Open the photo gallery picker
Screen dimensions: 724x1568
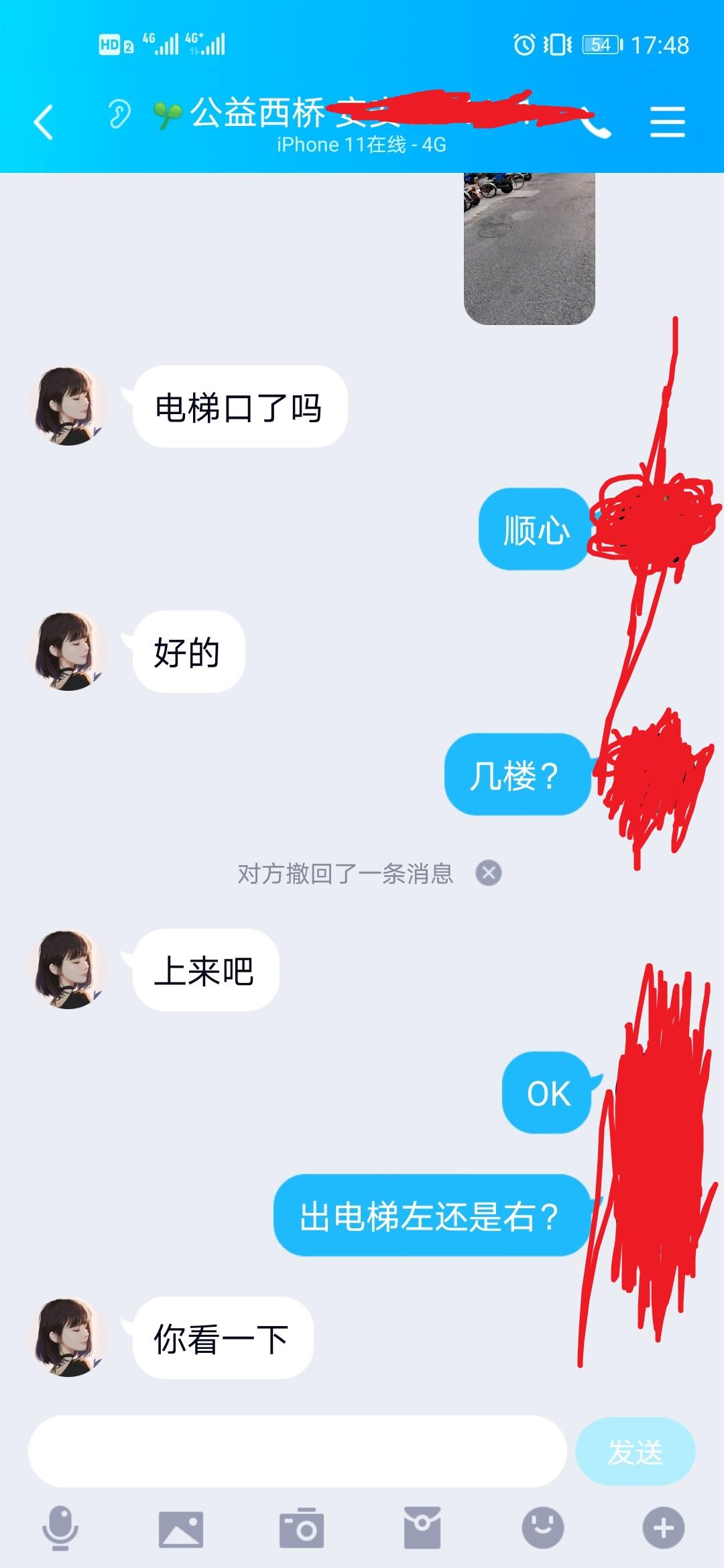[x=180, y=1528]
